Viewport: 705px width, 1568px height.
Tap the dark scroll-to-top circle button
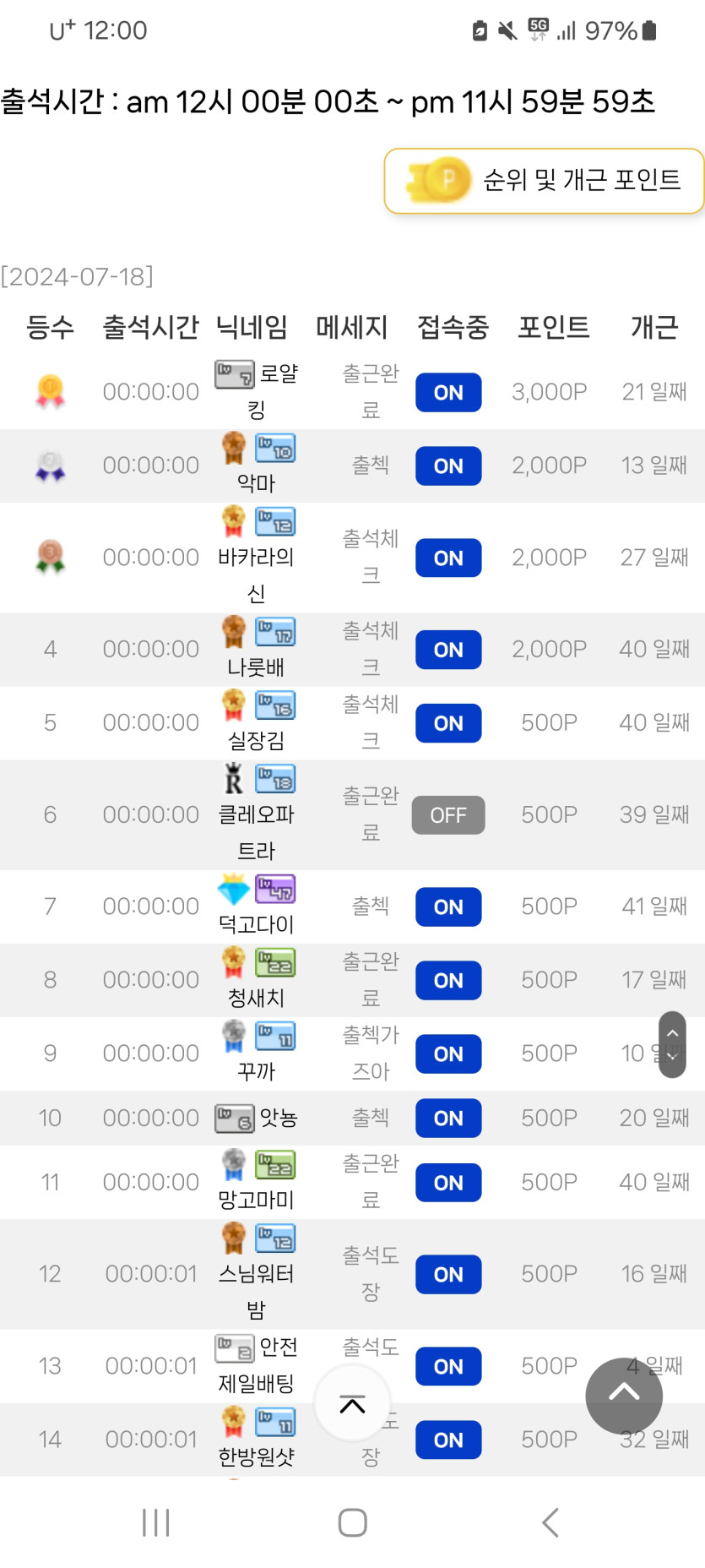[624, 1395]
